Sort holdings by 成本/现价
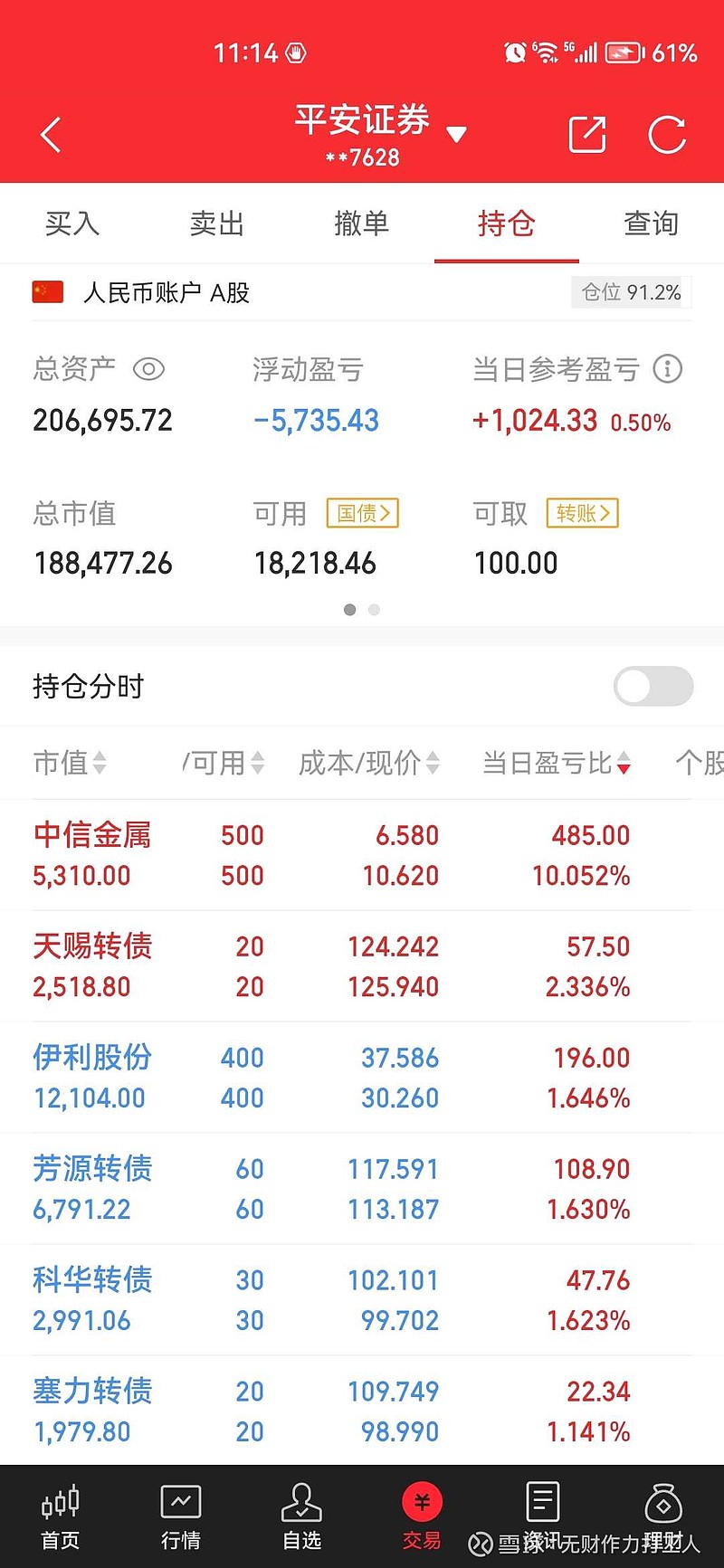 [369, 763]
